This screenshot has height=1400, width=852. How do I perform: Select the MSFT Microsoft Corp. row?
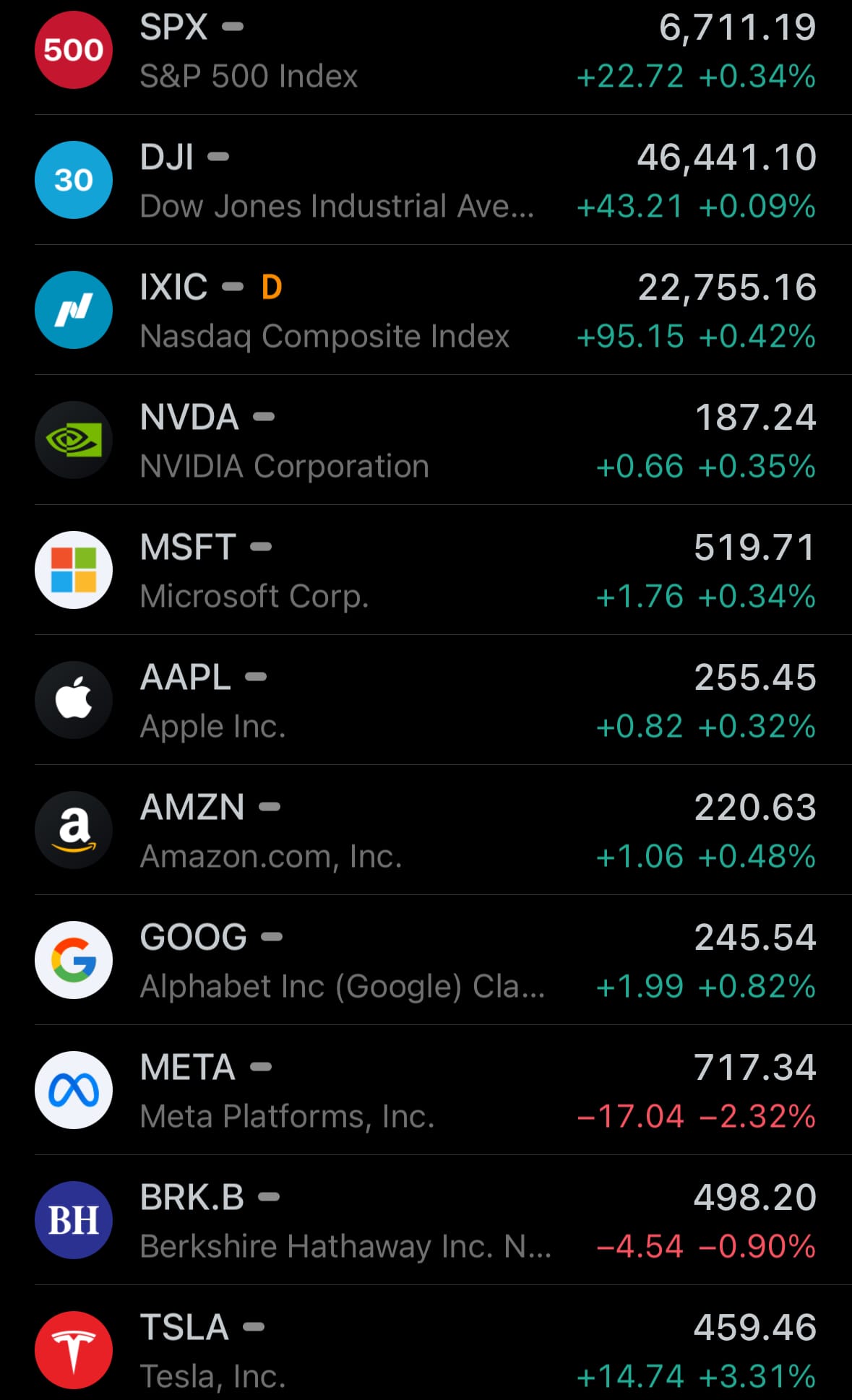(x=426, y=571)
